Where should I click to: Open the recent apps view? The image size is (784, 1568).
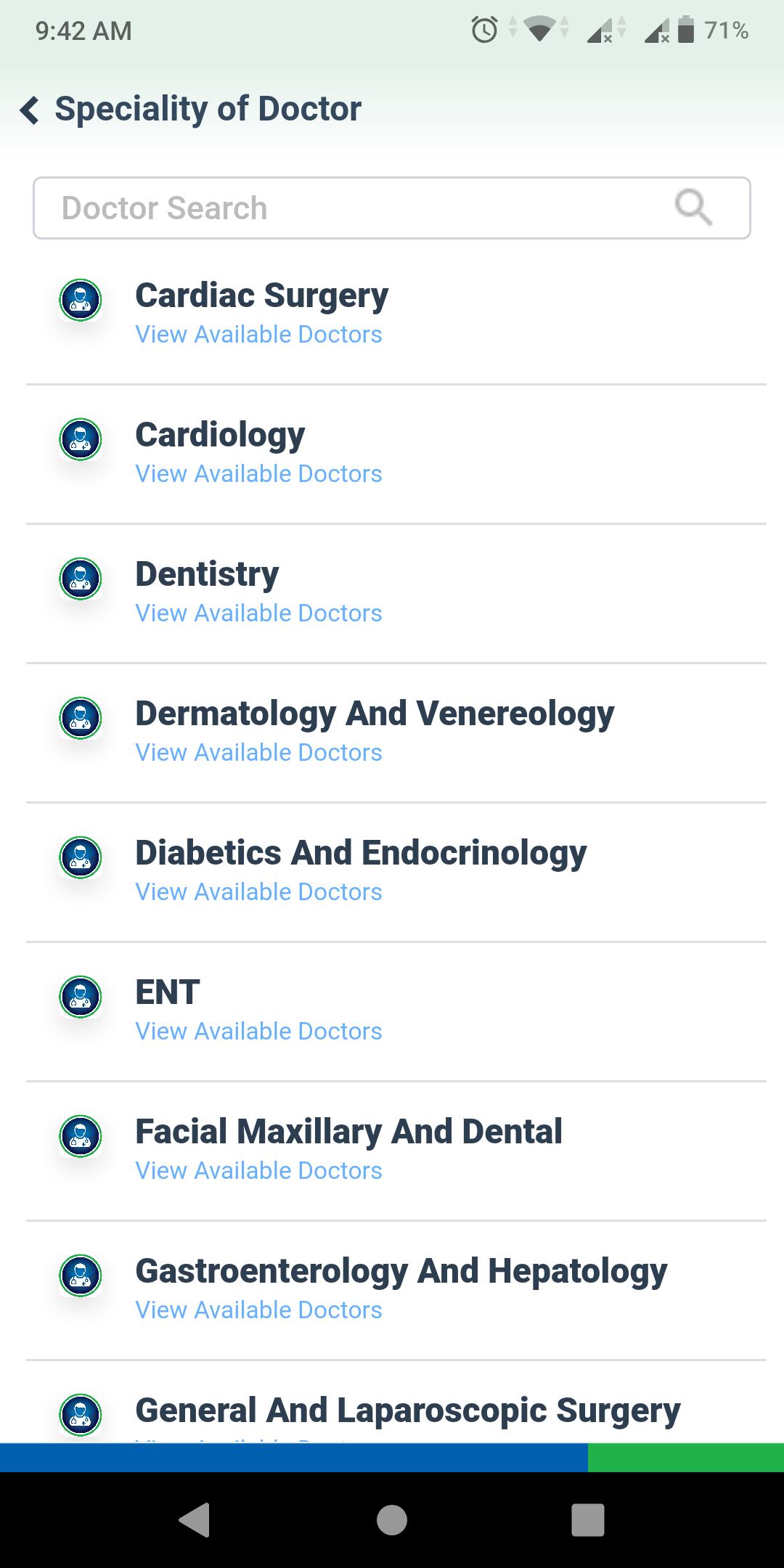(588, 1519)
